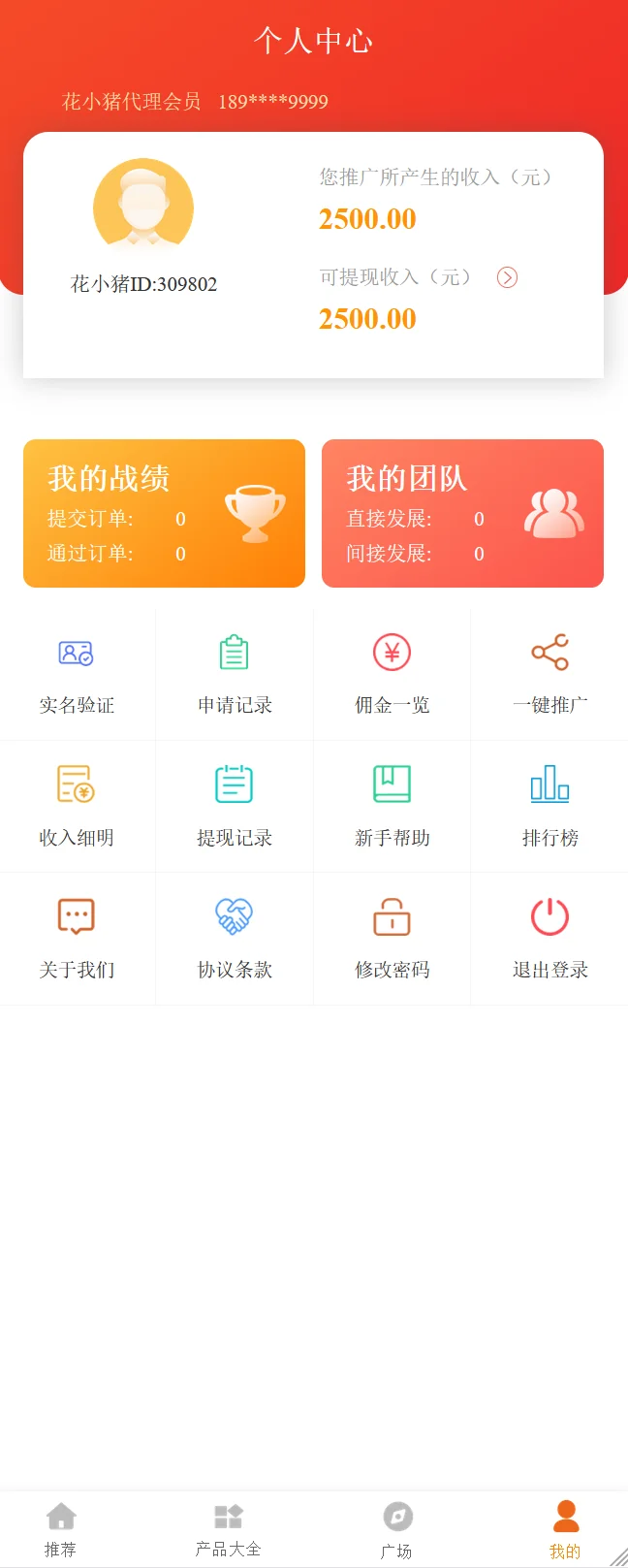Tap the arrow beside 可提现收入
Screen dimensions: 628x1568
tap(507, 278)
